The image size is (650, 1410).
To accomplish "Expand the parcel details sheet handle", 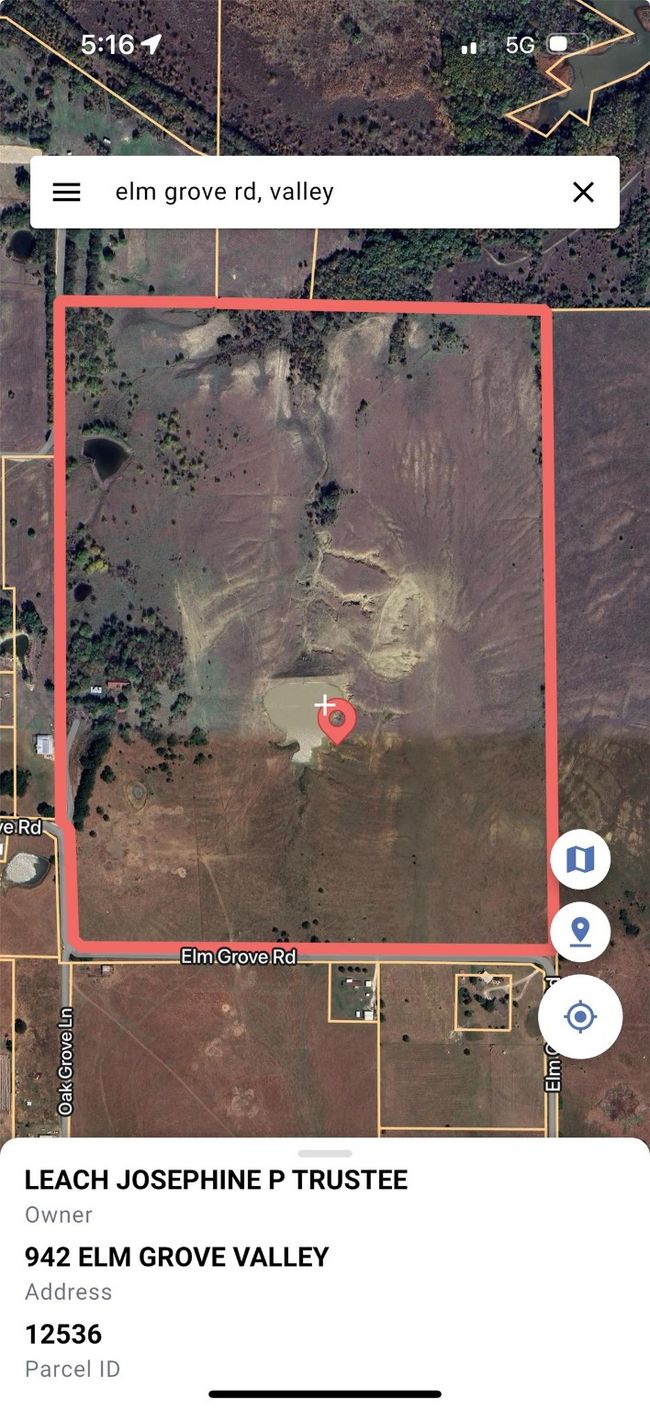I will (x=325, y=1154).
